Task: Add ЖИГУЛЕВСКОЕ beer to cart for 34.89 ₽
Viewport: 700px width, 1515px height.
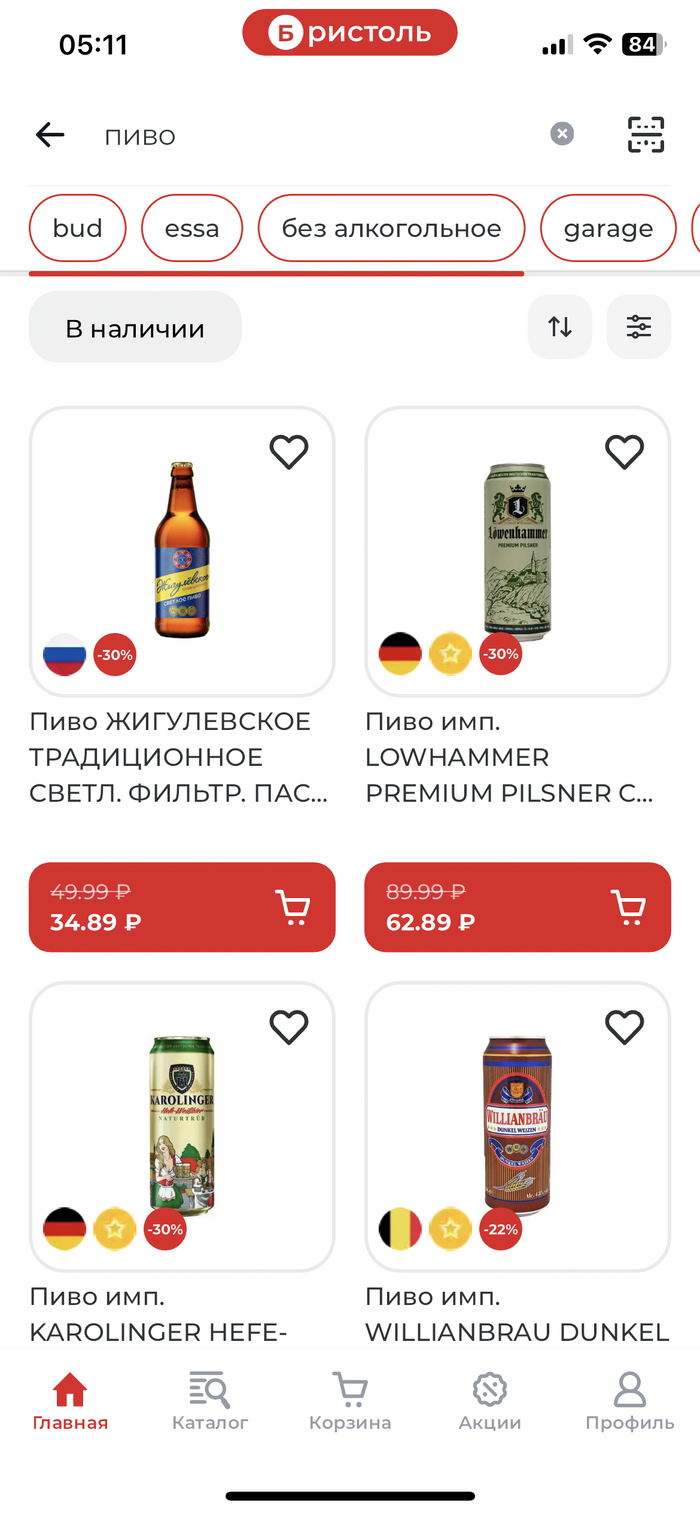Action: tap(182, 907)
